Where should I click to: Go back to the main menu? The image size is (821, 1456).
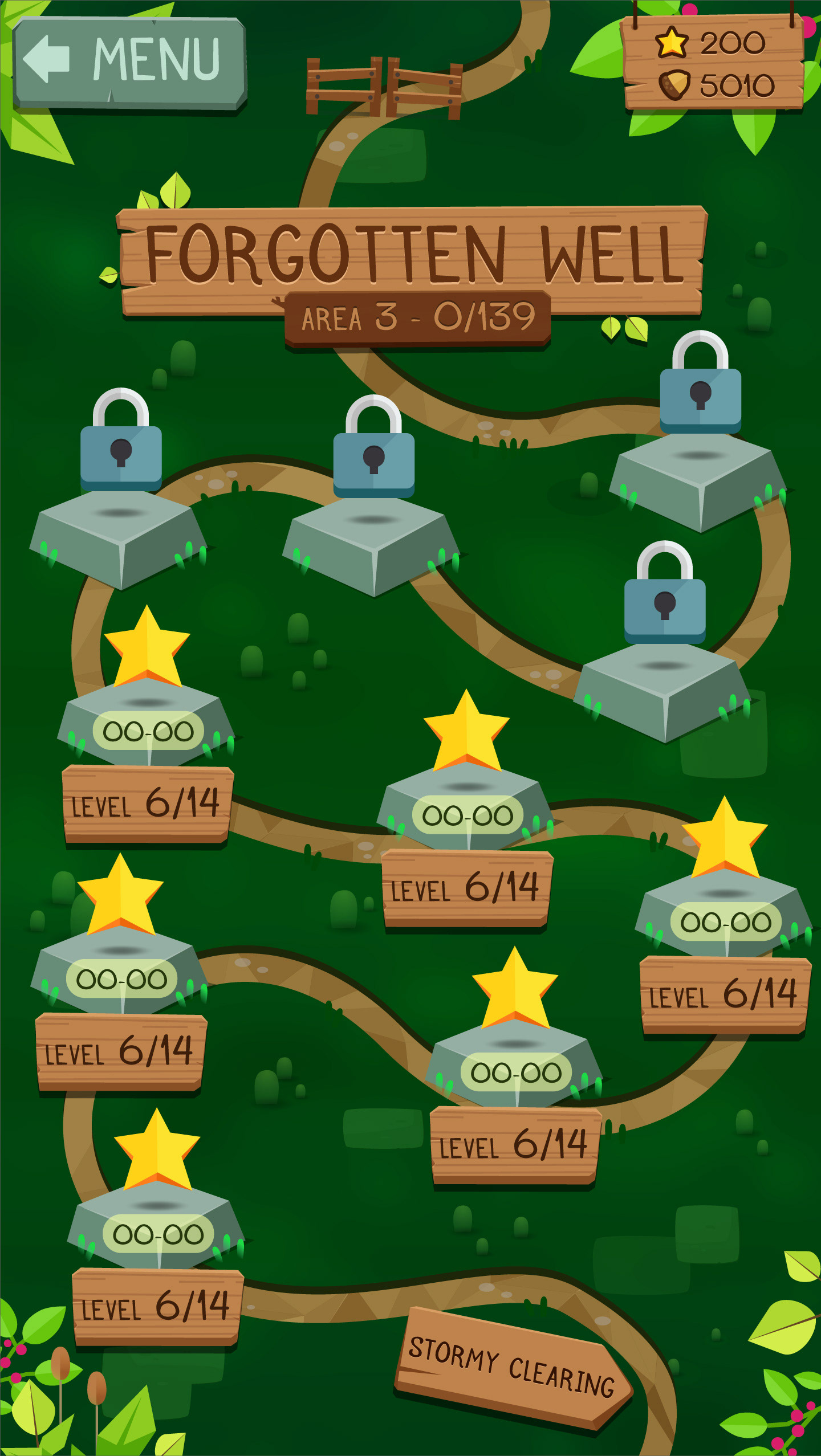click(x=130, y=62)
